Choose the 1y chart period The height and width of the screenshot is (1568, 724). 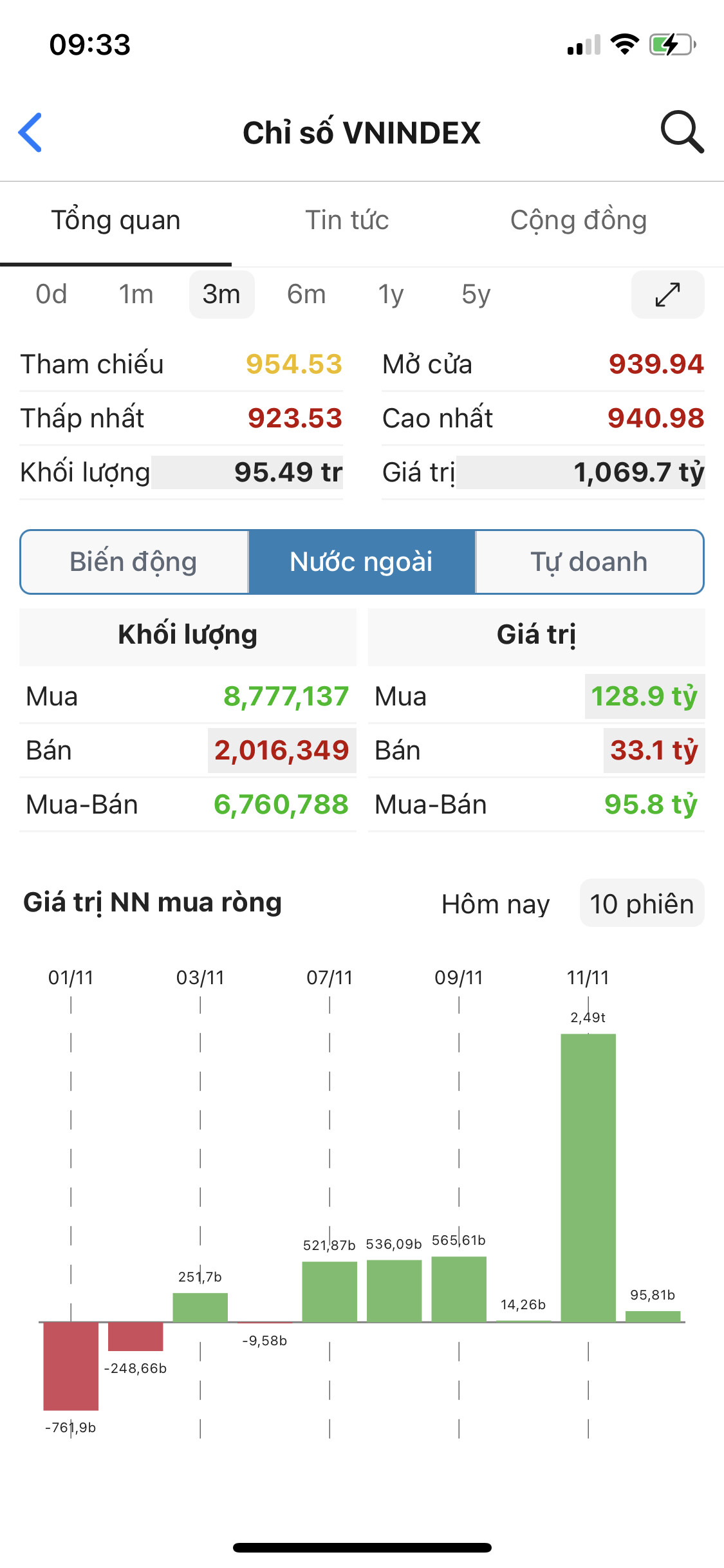pos(391,295)
